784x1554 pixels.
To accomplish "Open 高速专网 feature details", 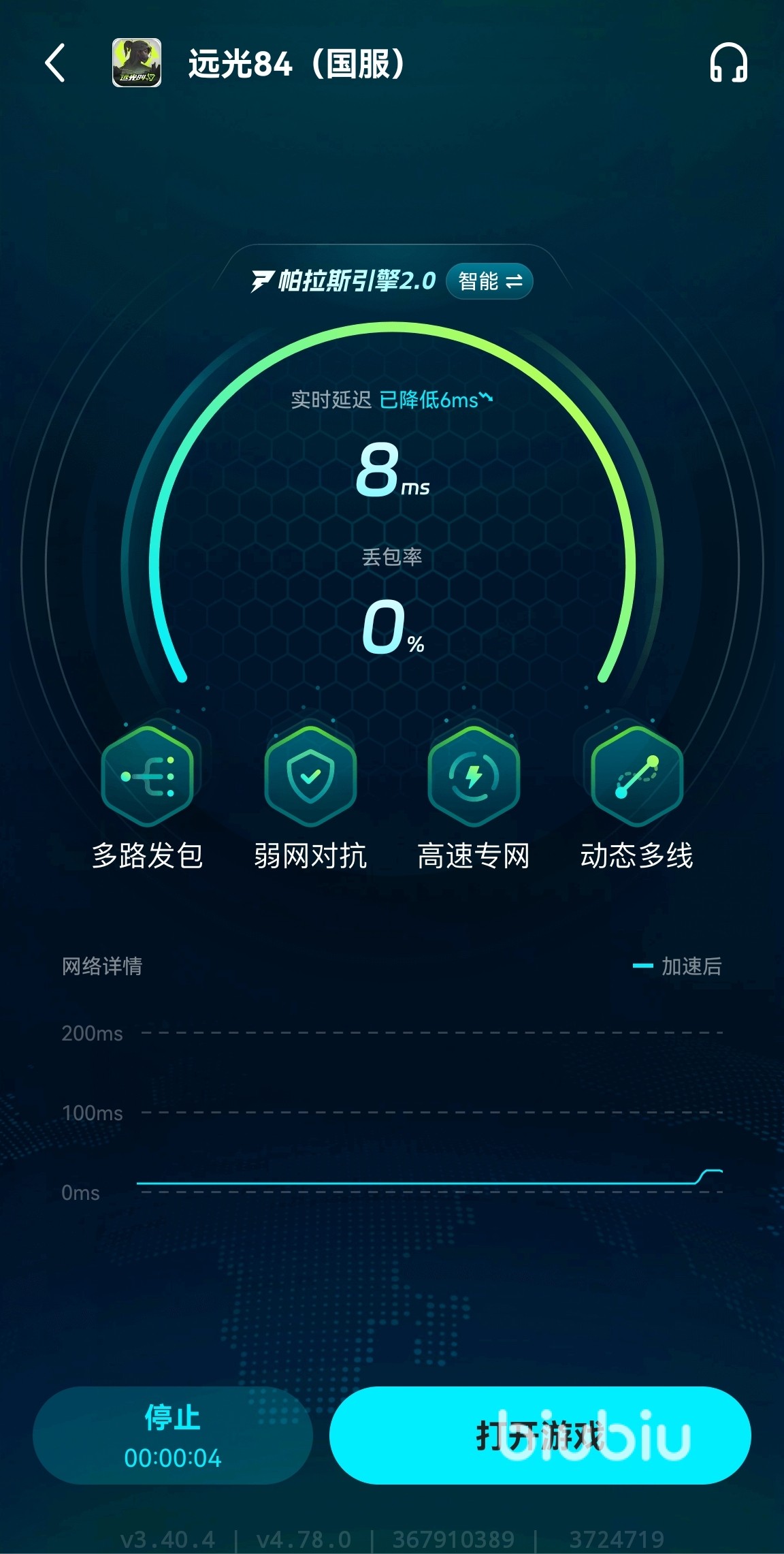I will pos(474,777).
